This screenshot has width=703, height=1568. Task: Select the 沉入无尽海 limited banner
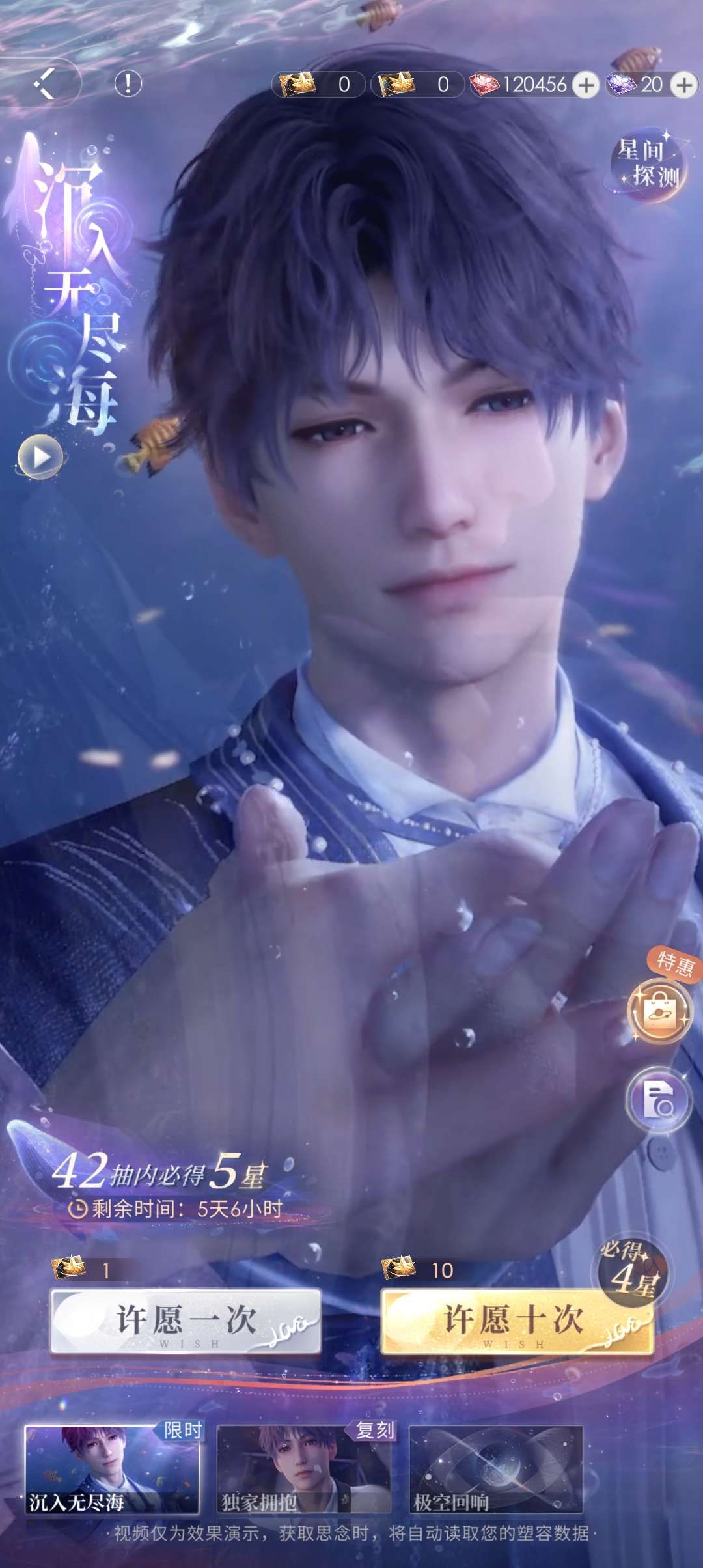tap(112, 1470)
